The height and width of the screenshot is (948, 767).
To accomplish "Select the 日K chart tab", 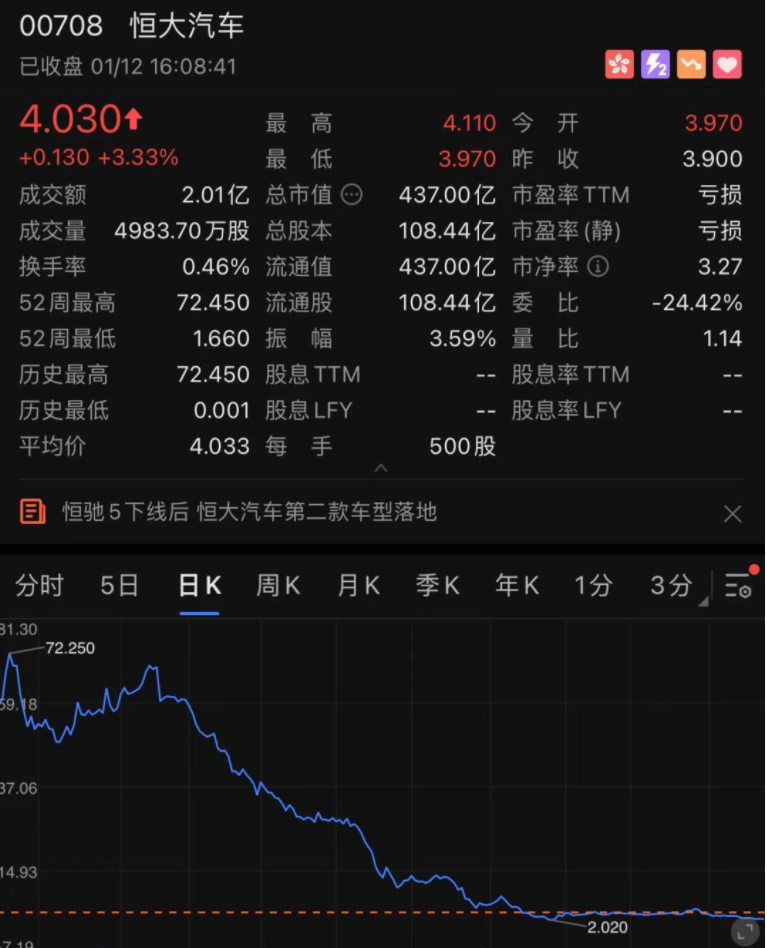I will pos(199,585).
